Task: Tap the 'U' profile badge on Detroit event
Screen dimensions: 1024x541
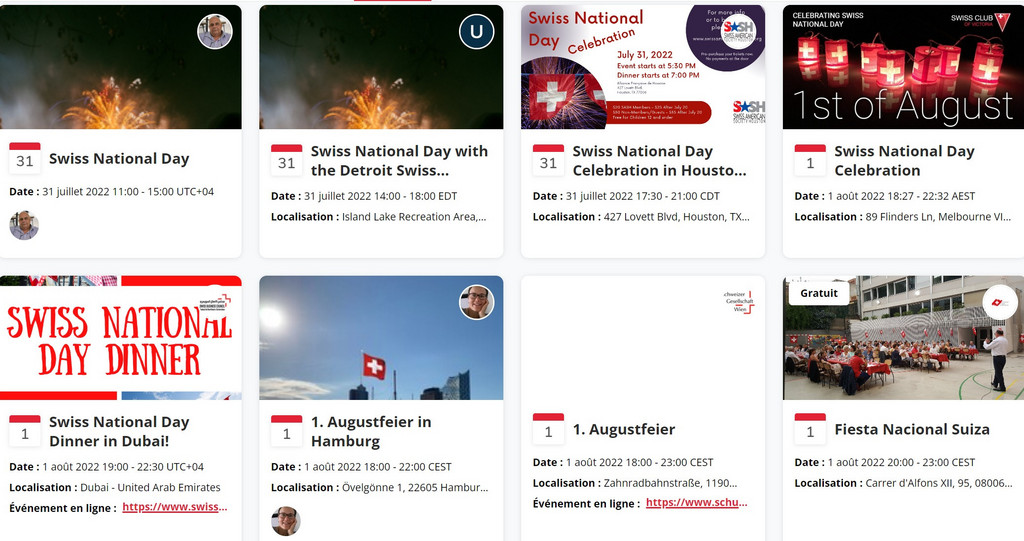Action: tap(477, 32)
